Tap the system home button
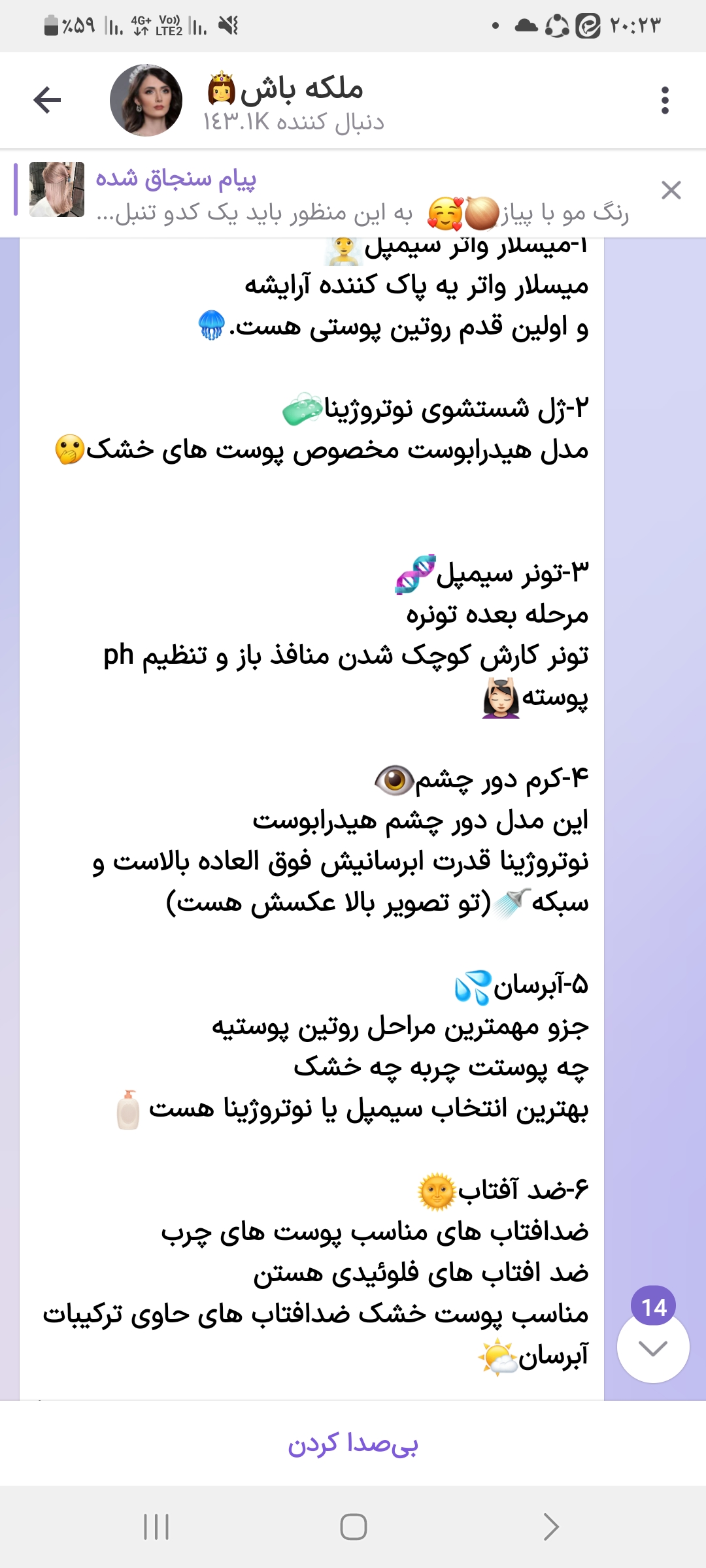The image size is (706, 1568). (x=353, y=1527)
